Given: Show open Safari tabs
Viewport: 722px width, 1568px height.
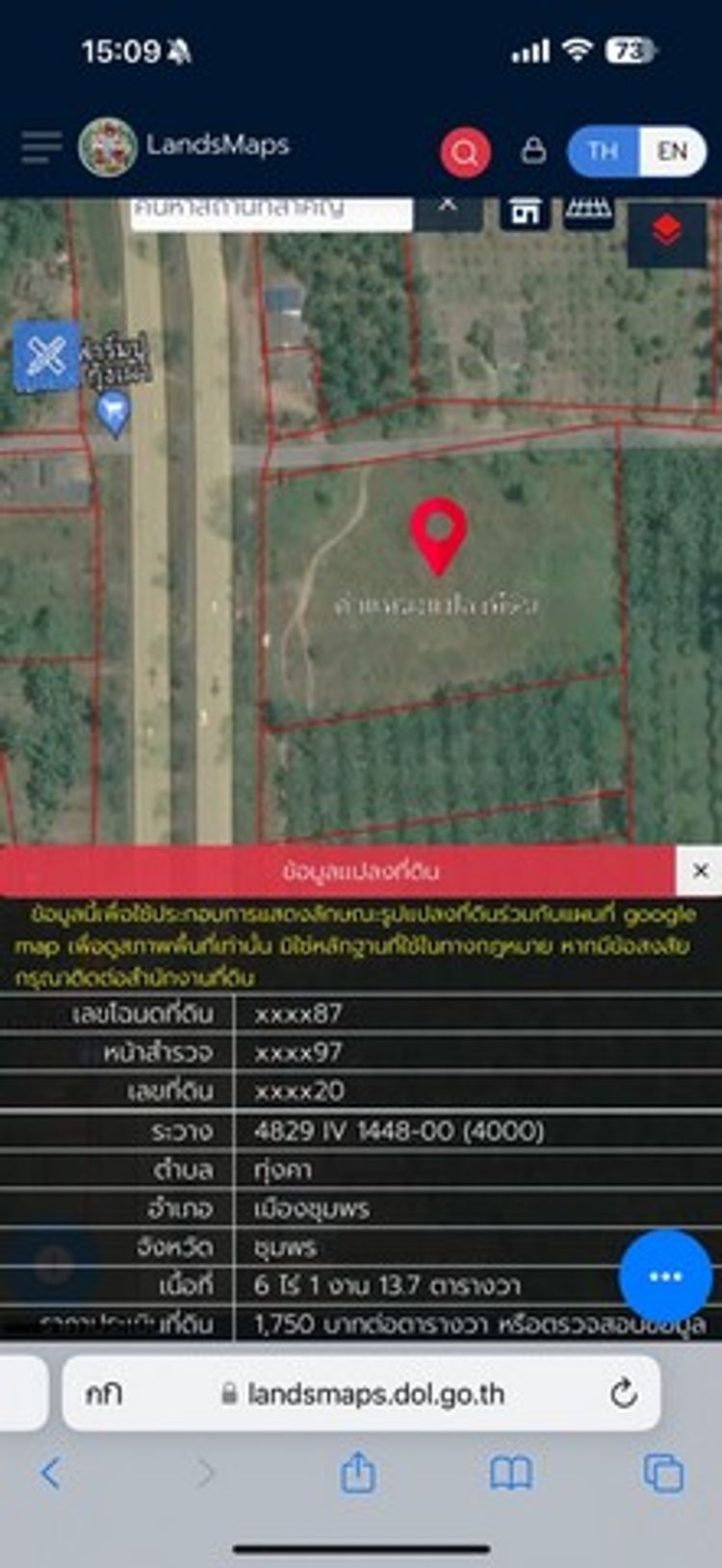Looking at the screenshot, I should tap(663, 1473).
